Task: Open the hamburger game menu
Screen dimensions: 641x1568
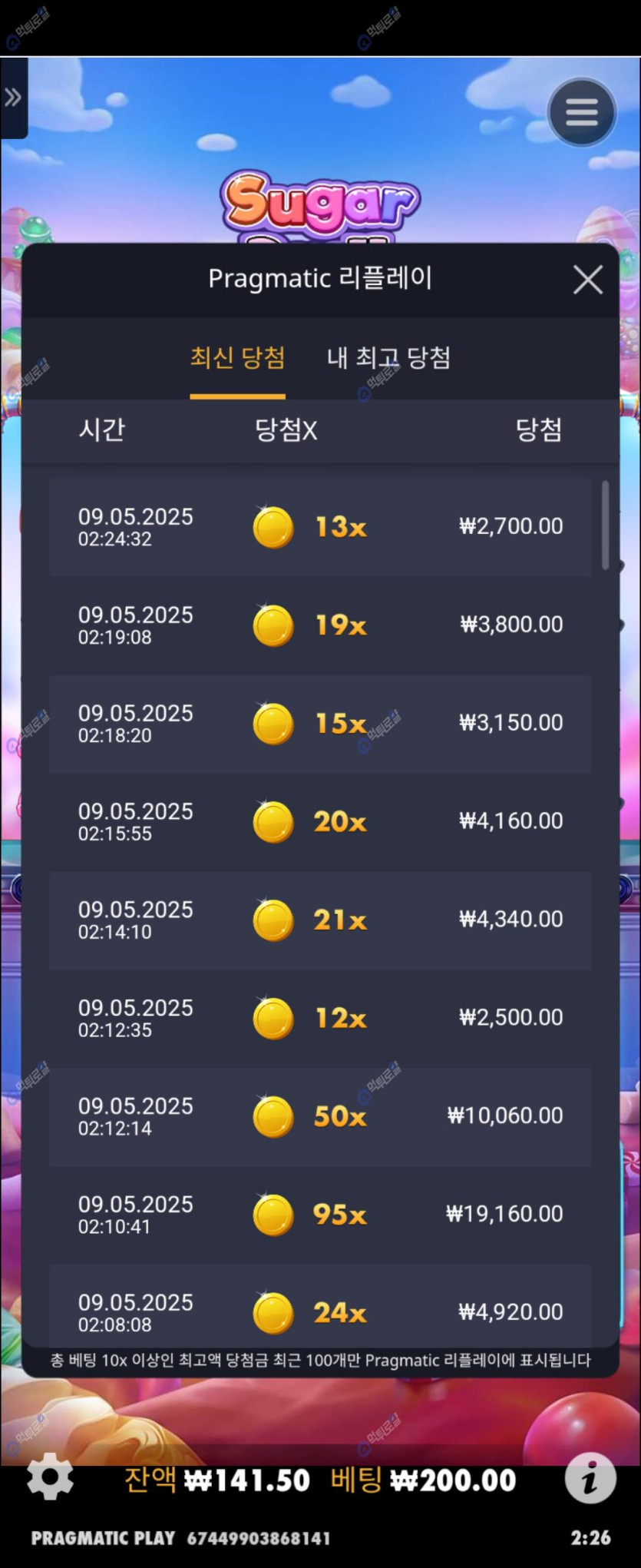Action: [x=581, y=113]
